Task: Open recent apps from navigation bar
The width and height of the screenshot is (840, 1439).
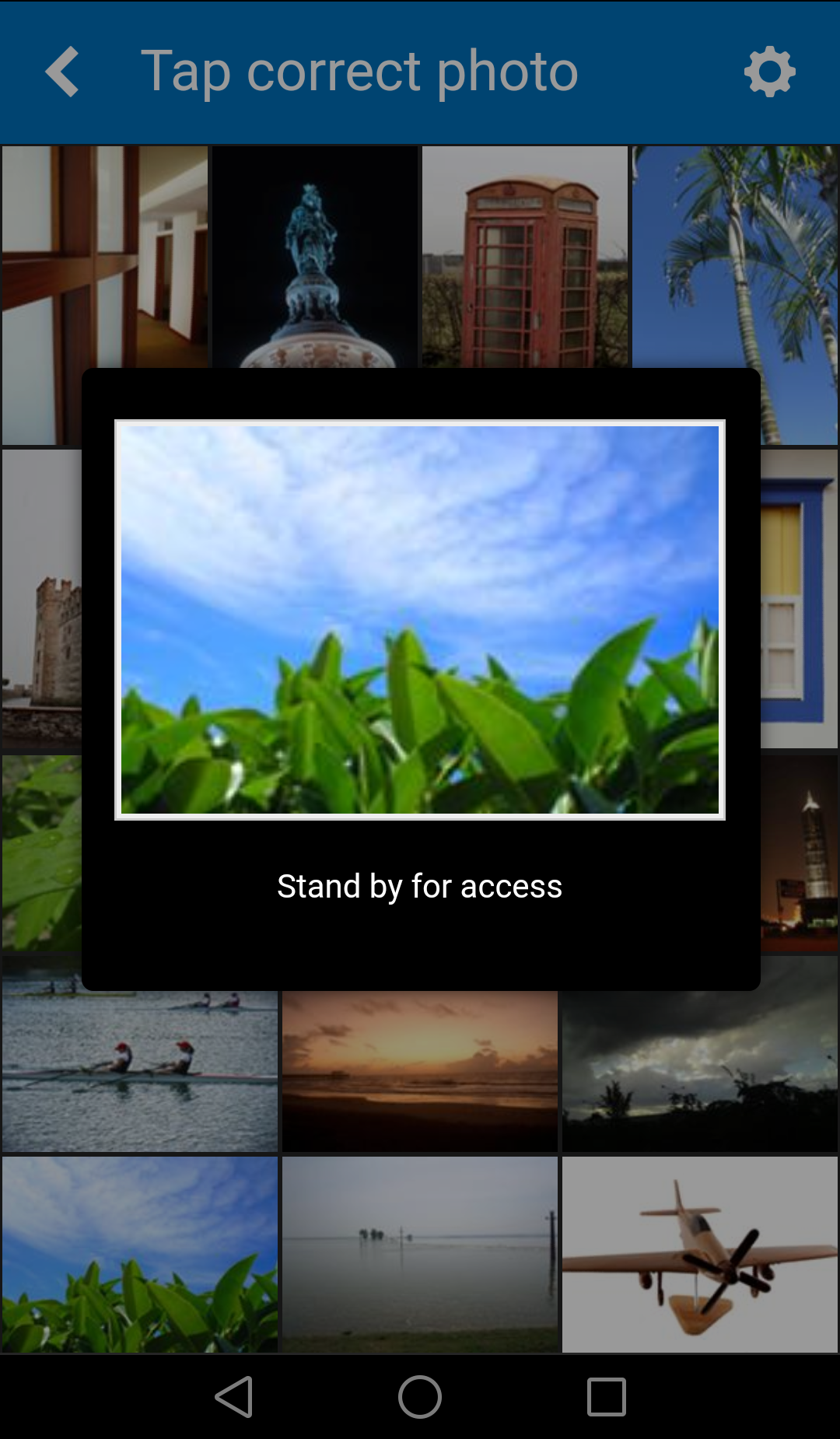Action: coord(607,1397)
